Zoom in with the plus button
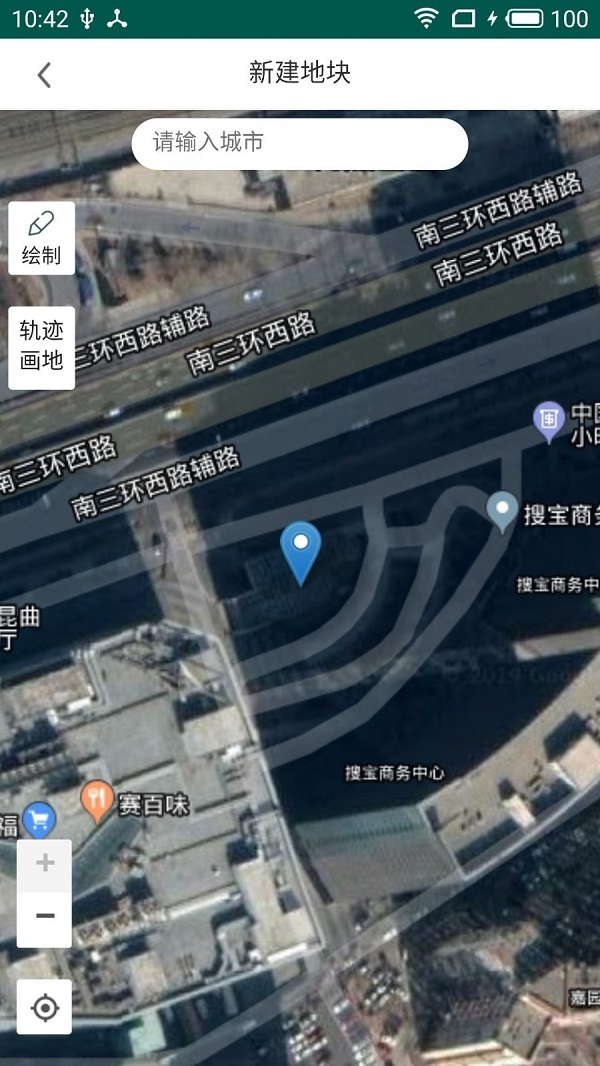The height and width of the screenshot is (1066, 600). [45, 865]
